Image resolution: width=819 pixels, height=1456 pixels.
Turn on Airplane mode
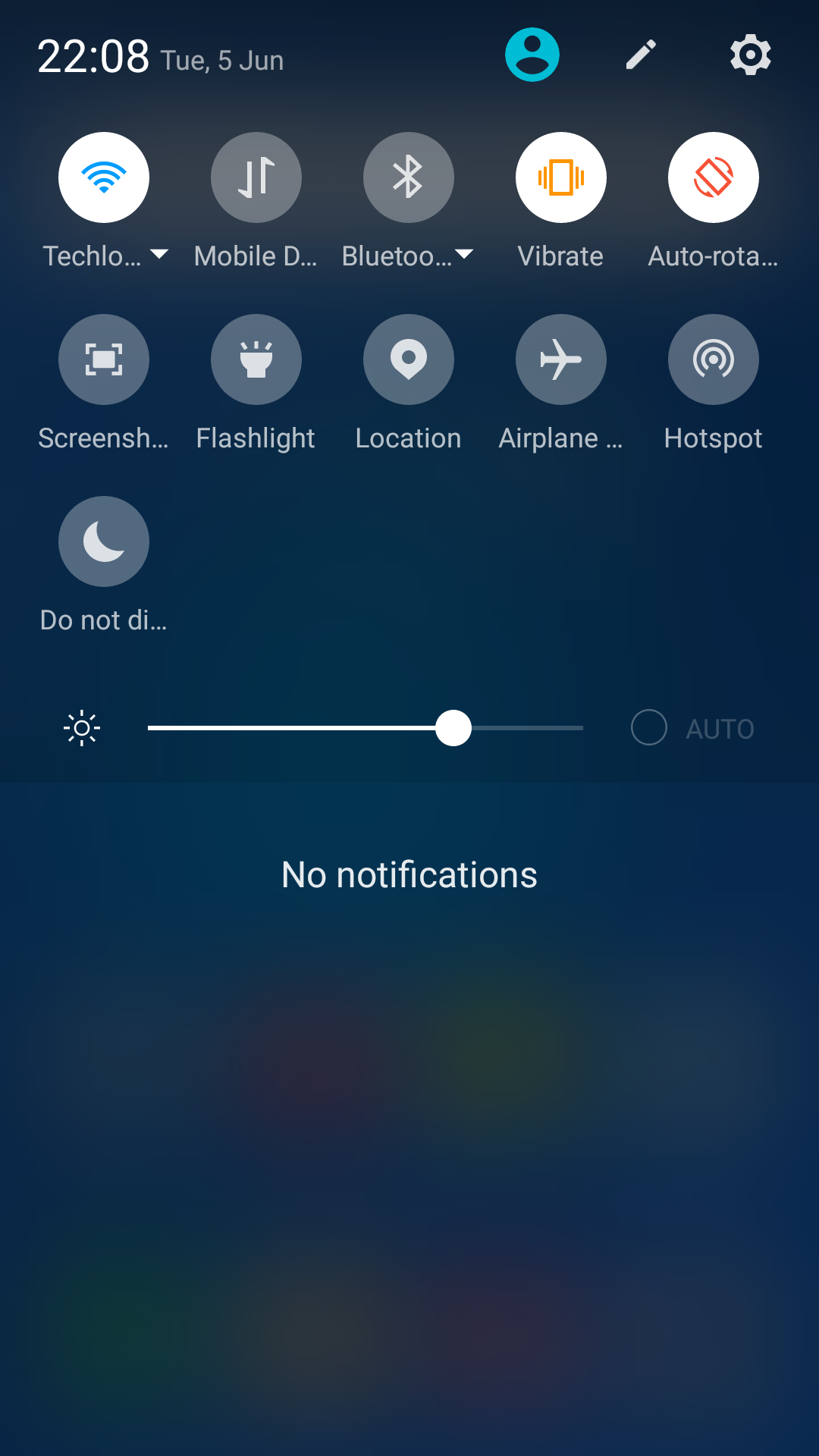[561, 359]
